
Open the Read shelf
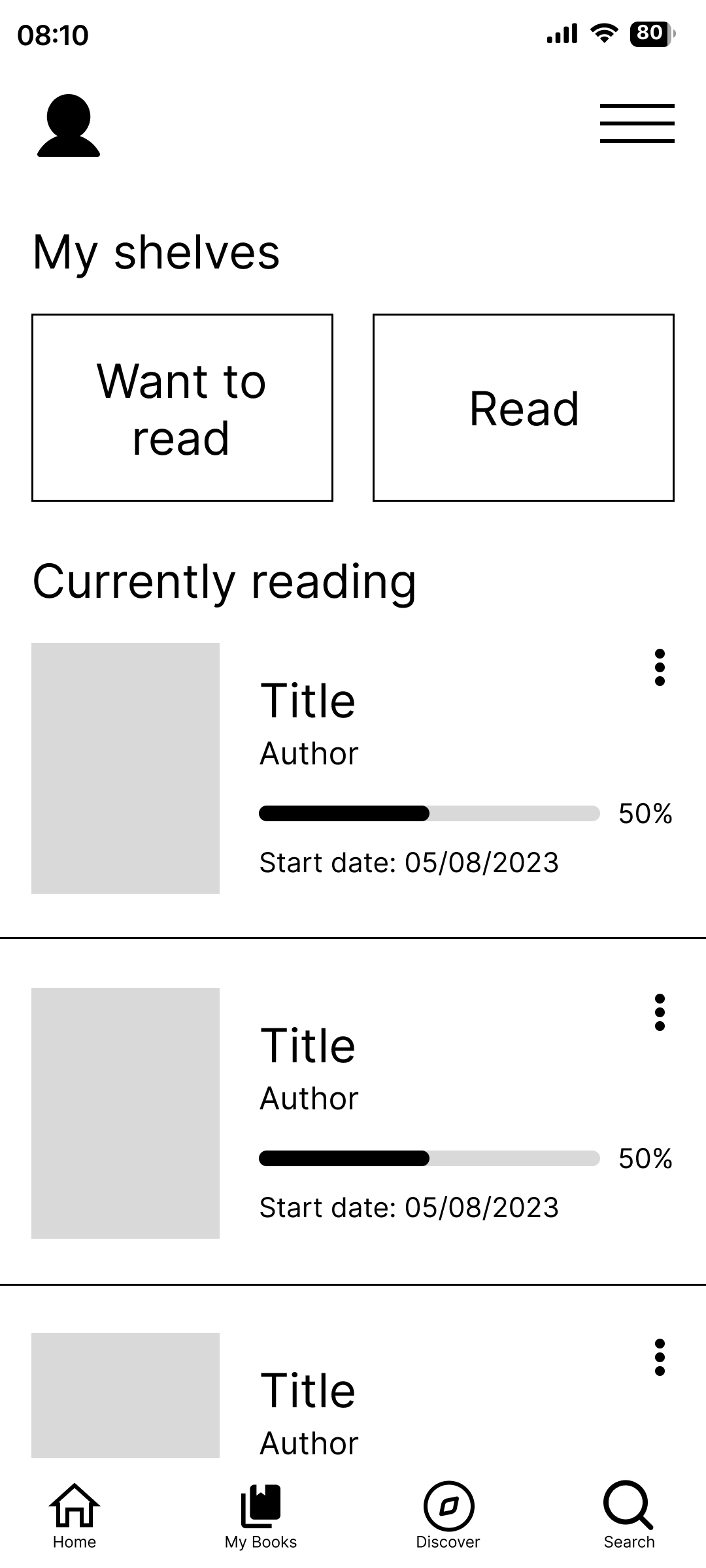pos(524,408)
